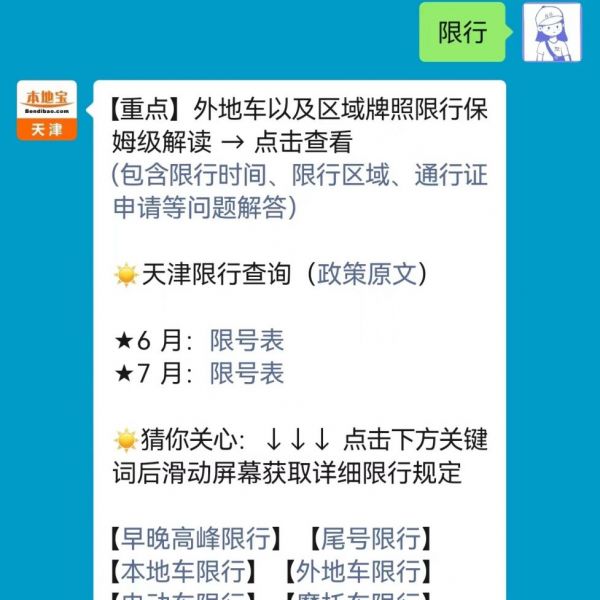Open the 包含限行时间、限行区域 guide link
600x600 pixels.
coord(300,192)
